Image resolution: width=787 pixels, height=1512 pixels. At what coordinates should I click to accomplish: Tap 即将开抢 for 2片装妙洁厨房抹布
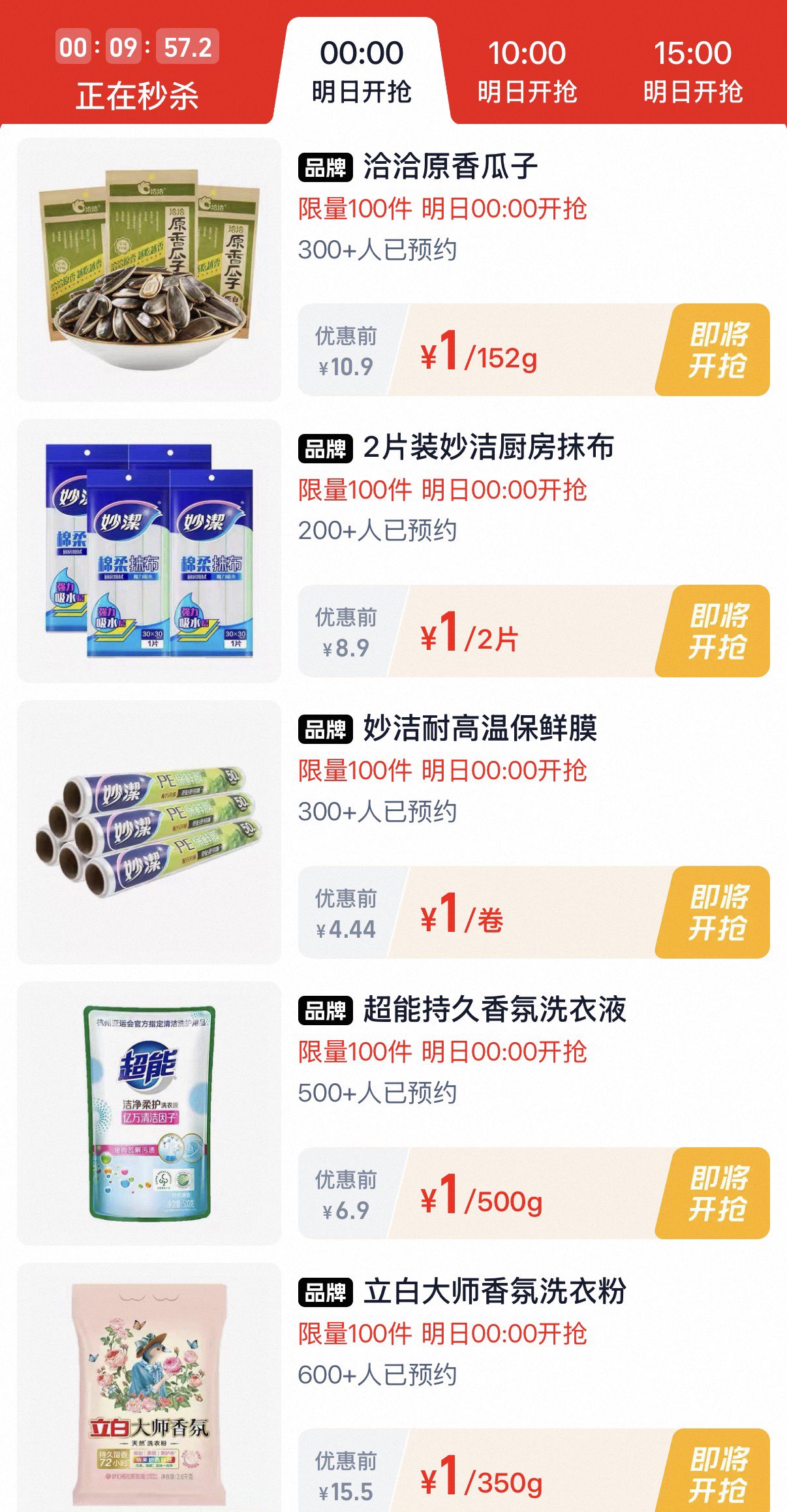717,631
